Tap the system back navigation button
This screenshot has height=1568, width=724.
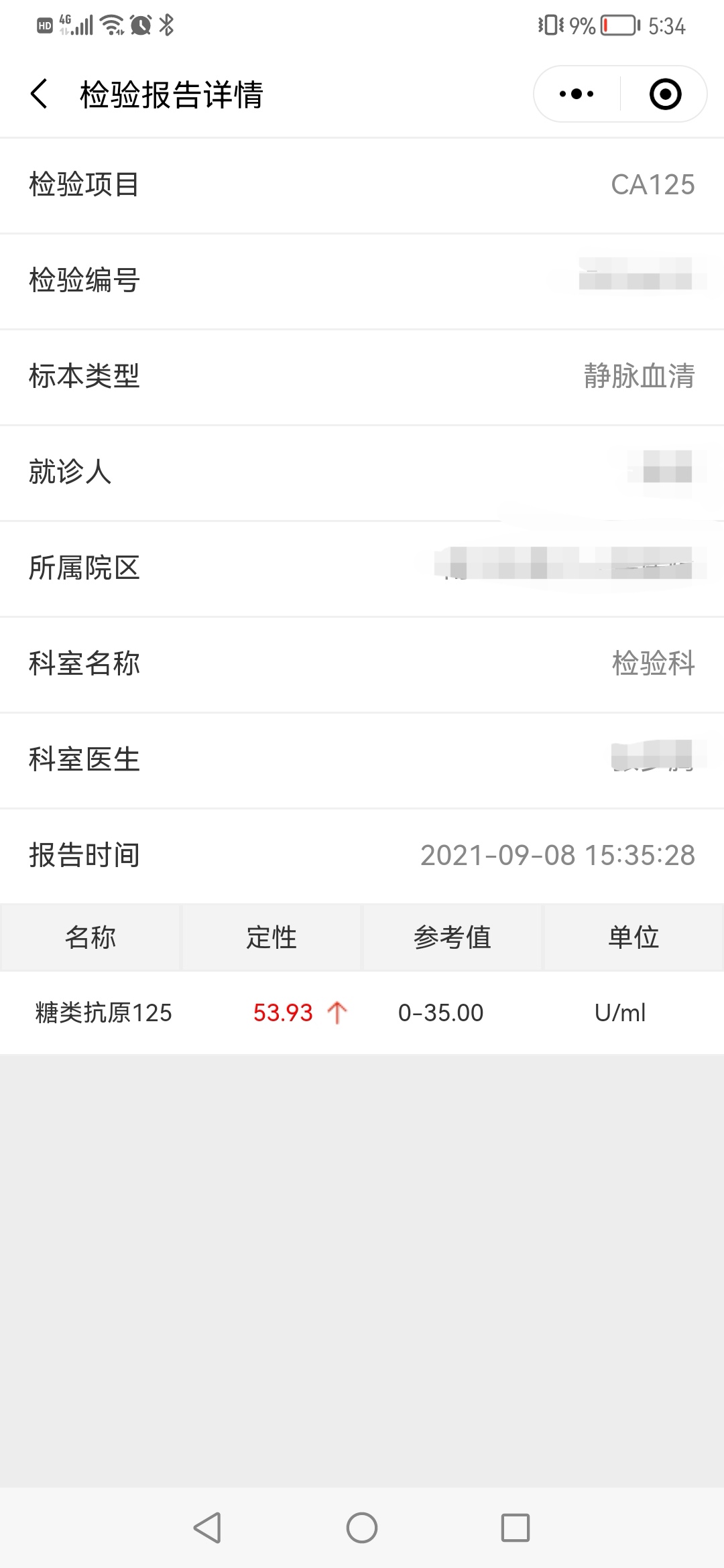click(207, 1528)
